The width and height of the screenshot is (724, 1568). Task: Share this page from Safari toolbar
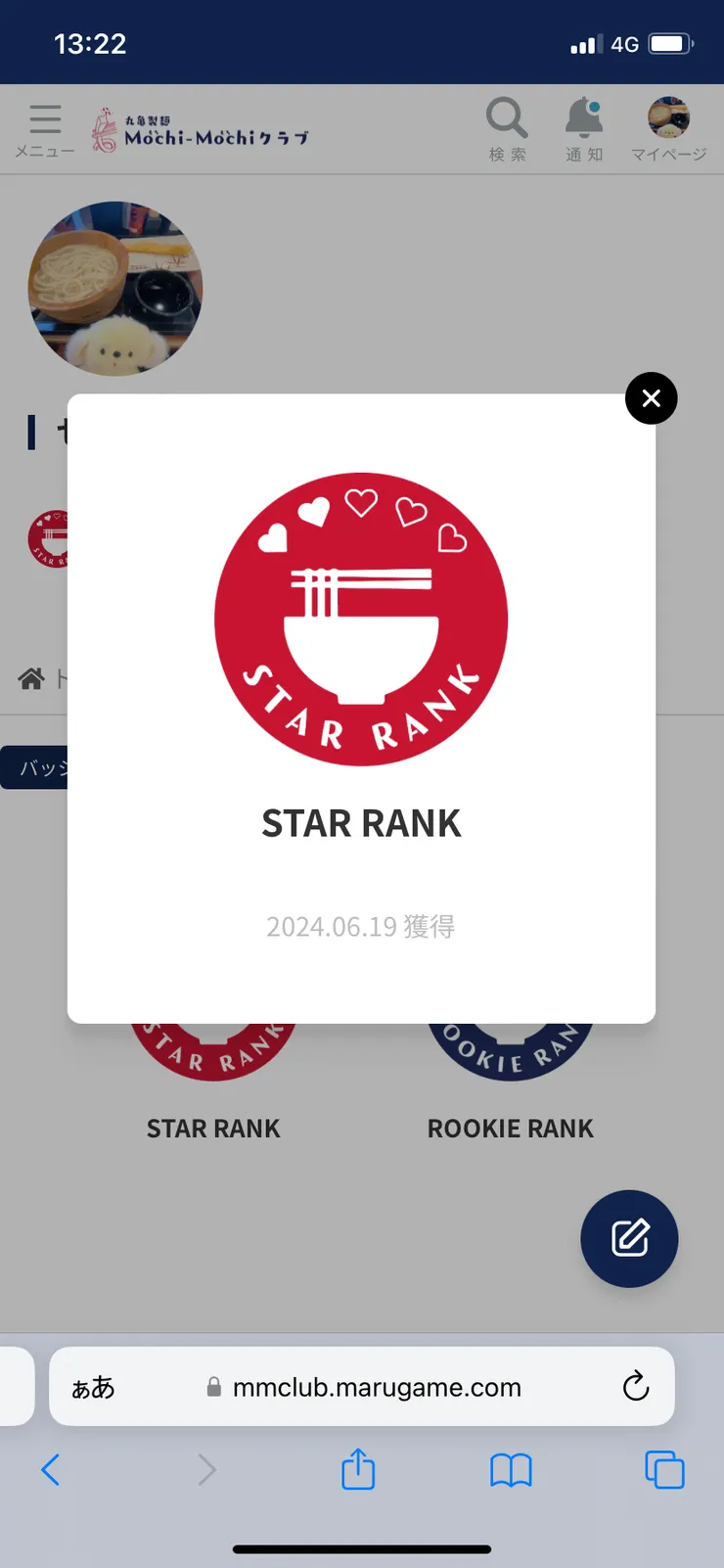pyautogui.click(x=358, y=1469)
